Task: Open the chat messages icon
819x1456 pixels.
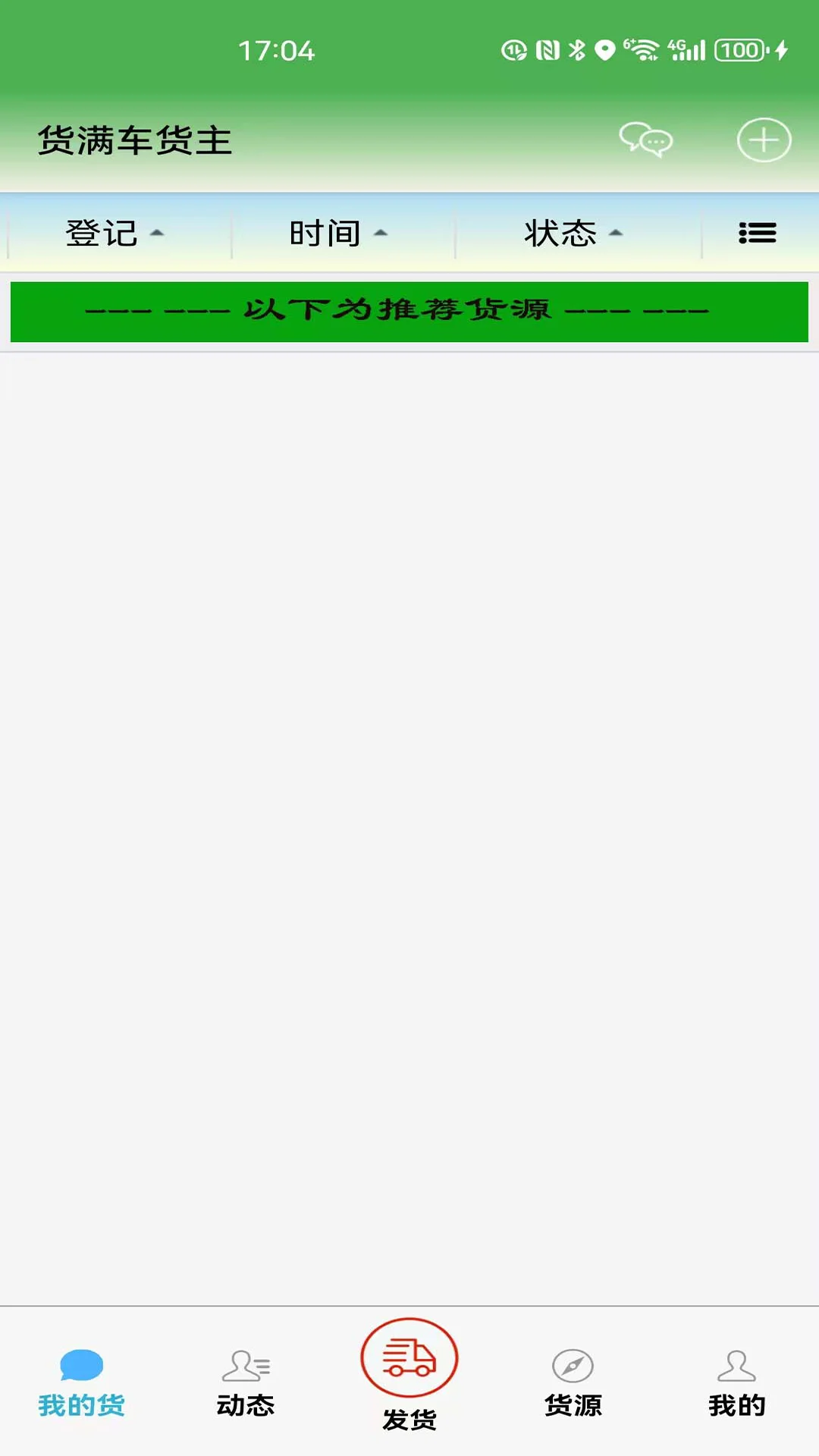Action: [645, 140]
